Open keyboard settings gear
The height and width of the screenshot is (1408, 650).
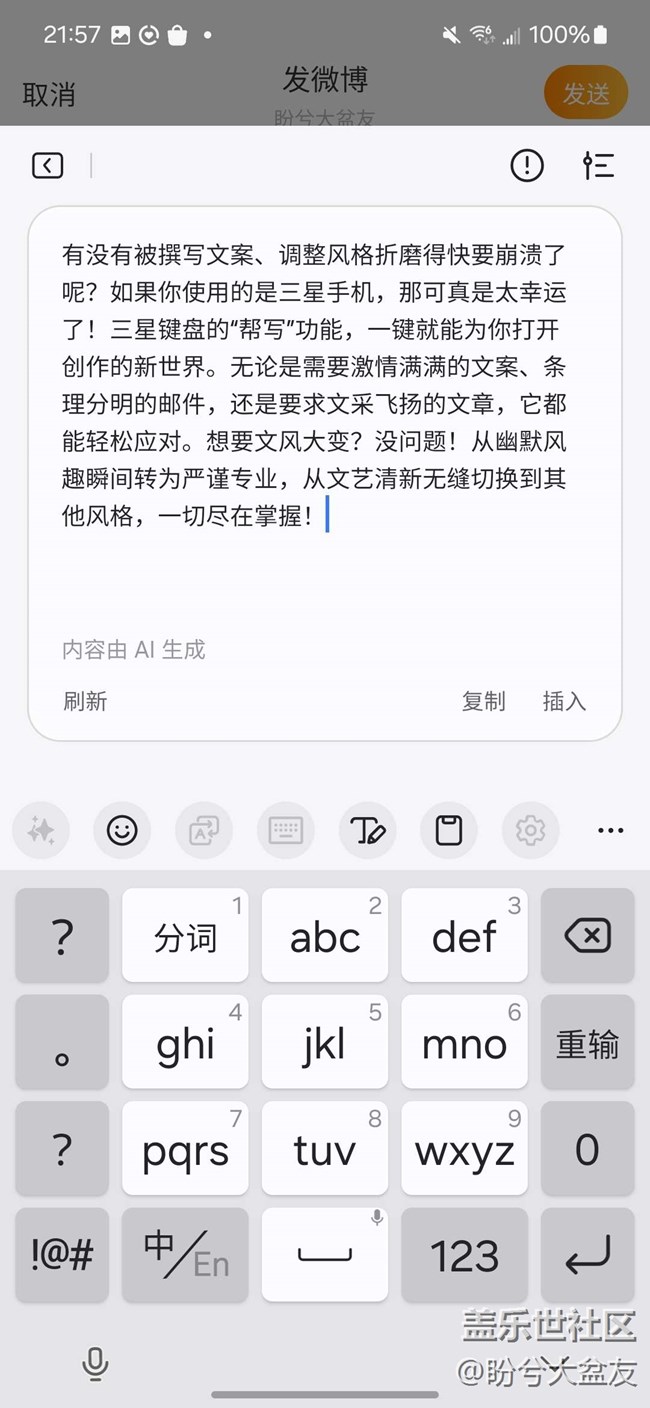pyautogui.click(x=530, y=830)
